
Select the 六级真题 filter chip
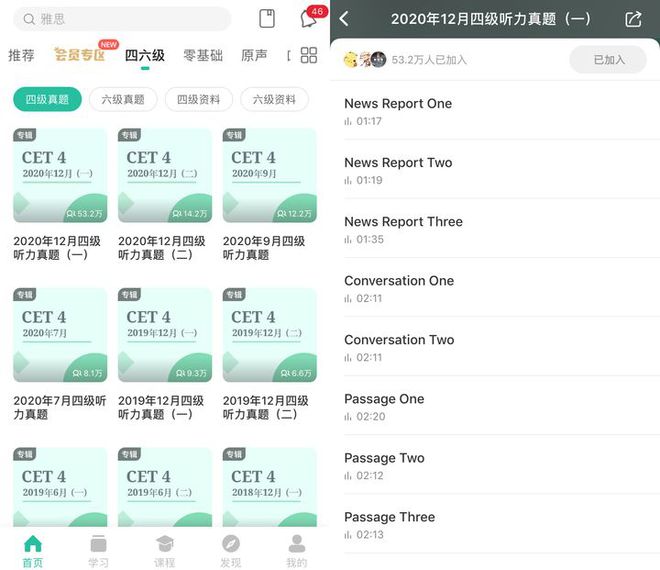pos(123,99)
